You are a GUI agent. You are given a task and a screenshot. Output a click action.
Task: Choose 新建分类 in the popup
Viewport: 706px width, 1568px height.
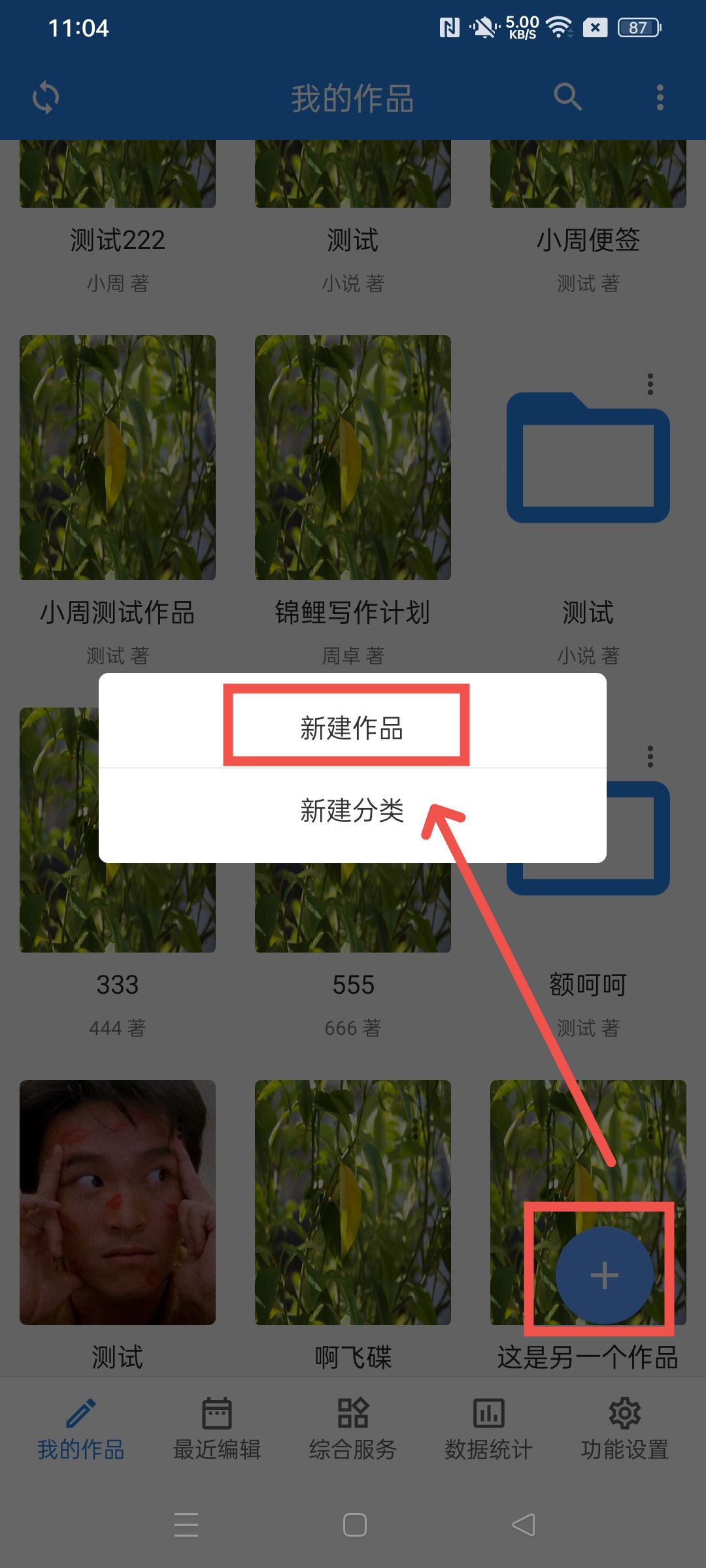pos(352,810)
